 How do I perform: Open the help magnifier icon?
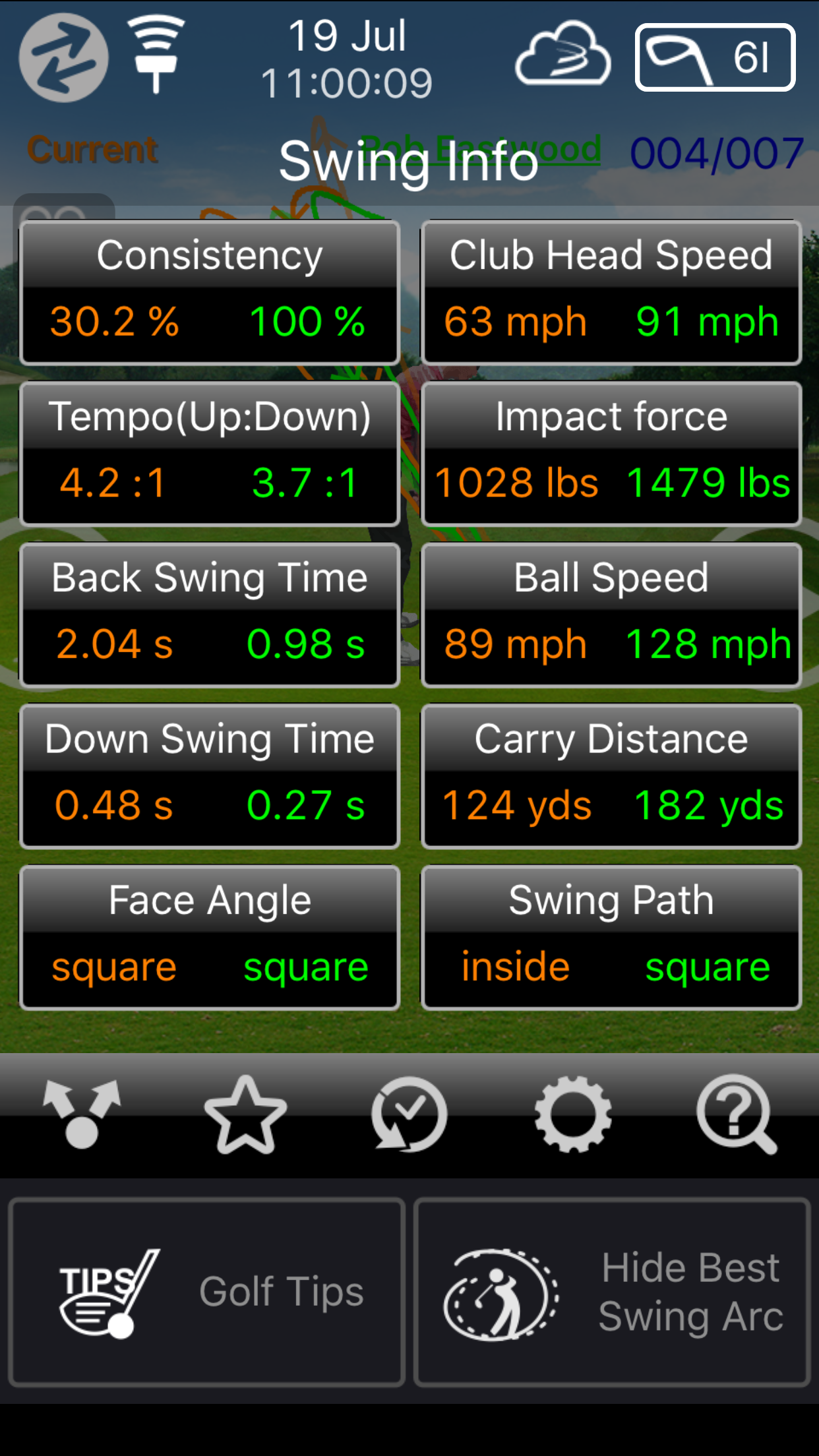(737, 1114)
